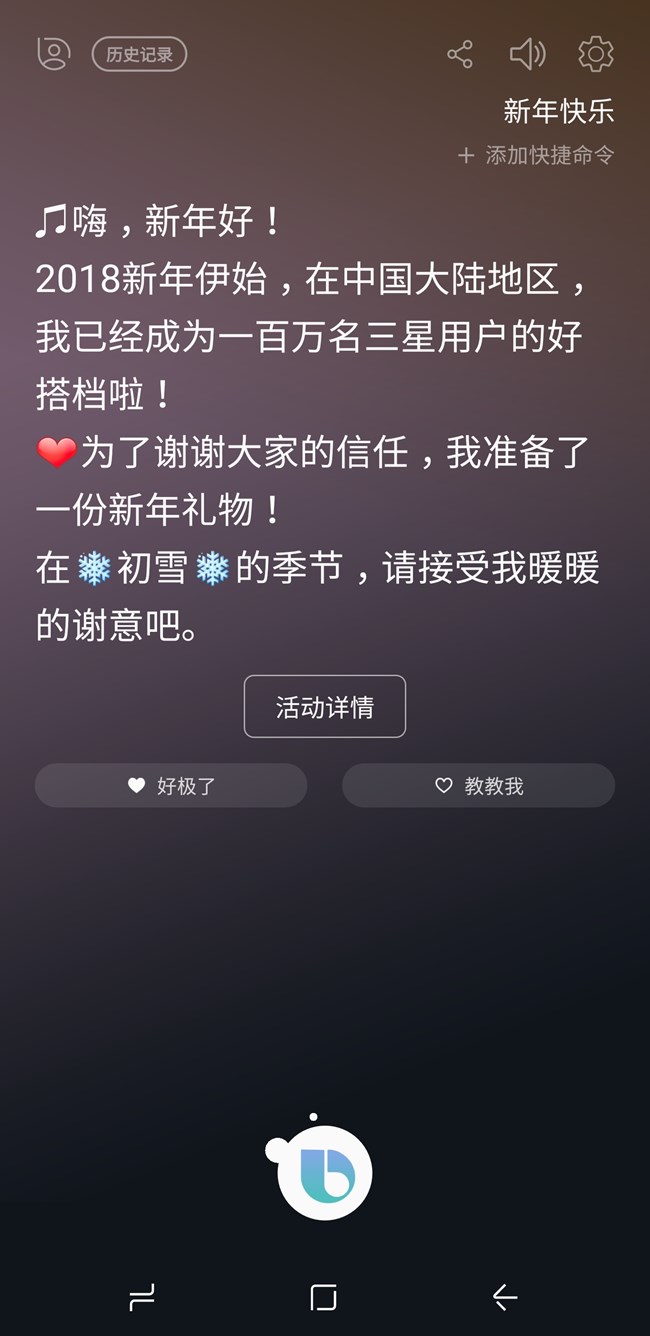Screen dimensions: 650x1336
Task: Toggle the voice feedback speaker icon
Action: (527, 54)
